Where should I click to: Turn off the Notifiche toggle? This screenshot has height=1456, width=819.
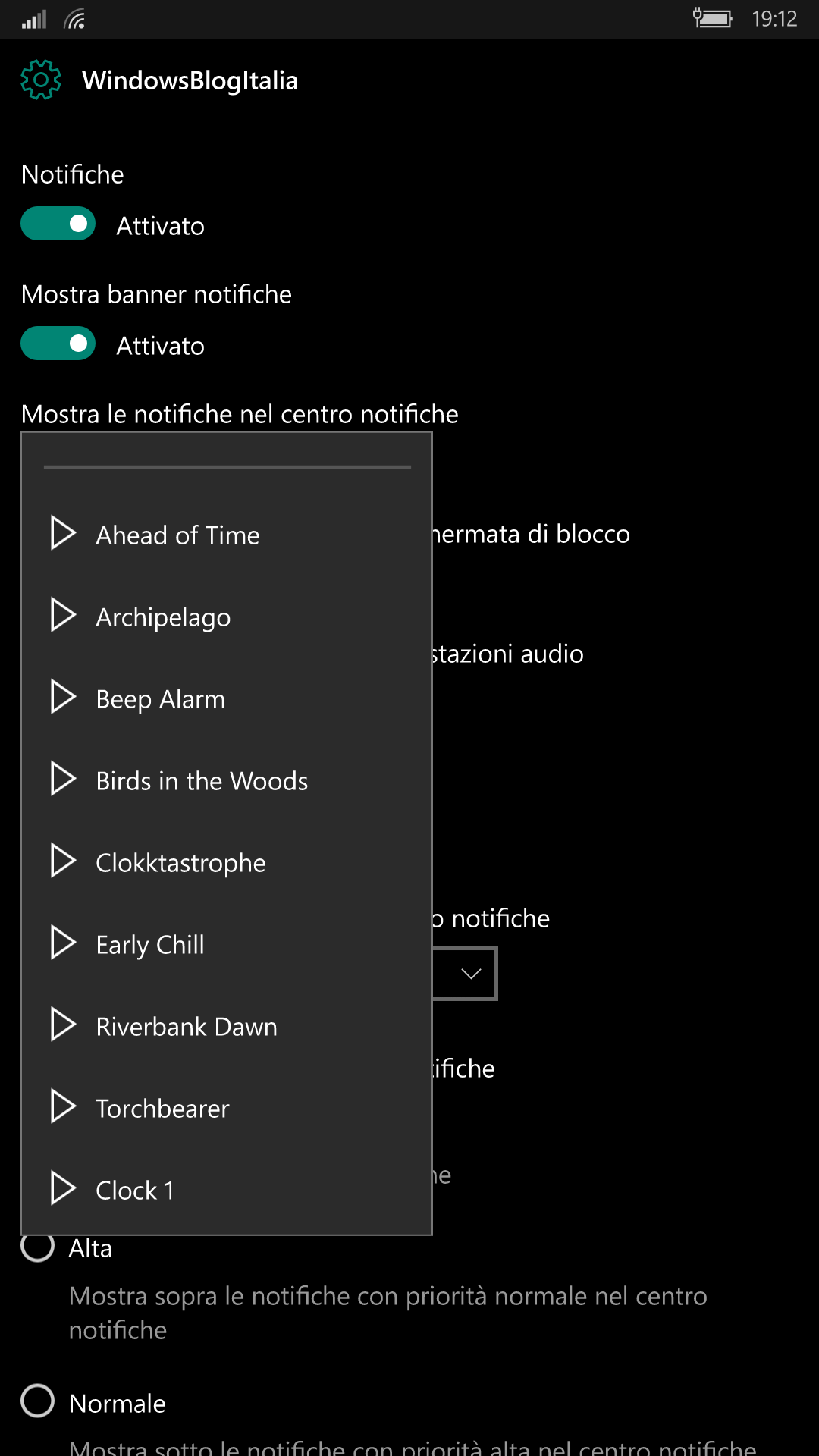point(58,224)
